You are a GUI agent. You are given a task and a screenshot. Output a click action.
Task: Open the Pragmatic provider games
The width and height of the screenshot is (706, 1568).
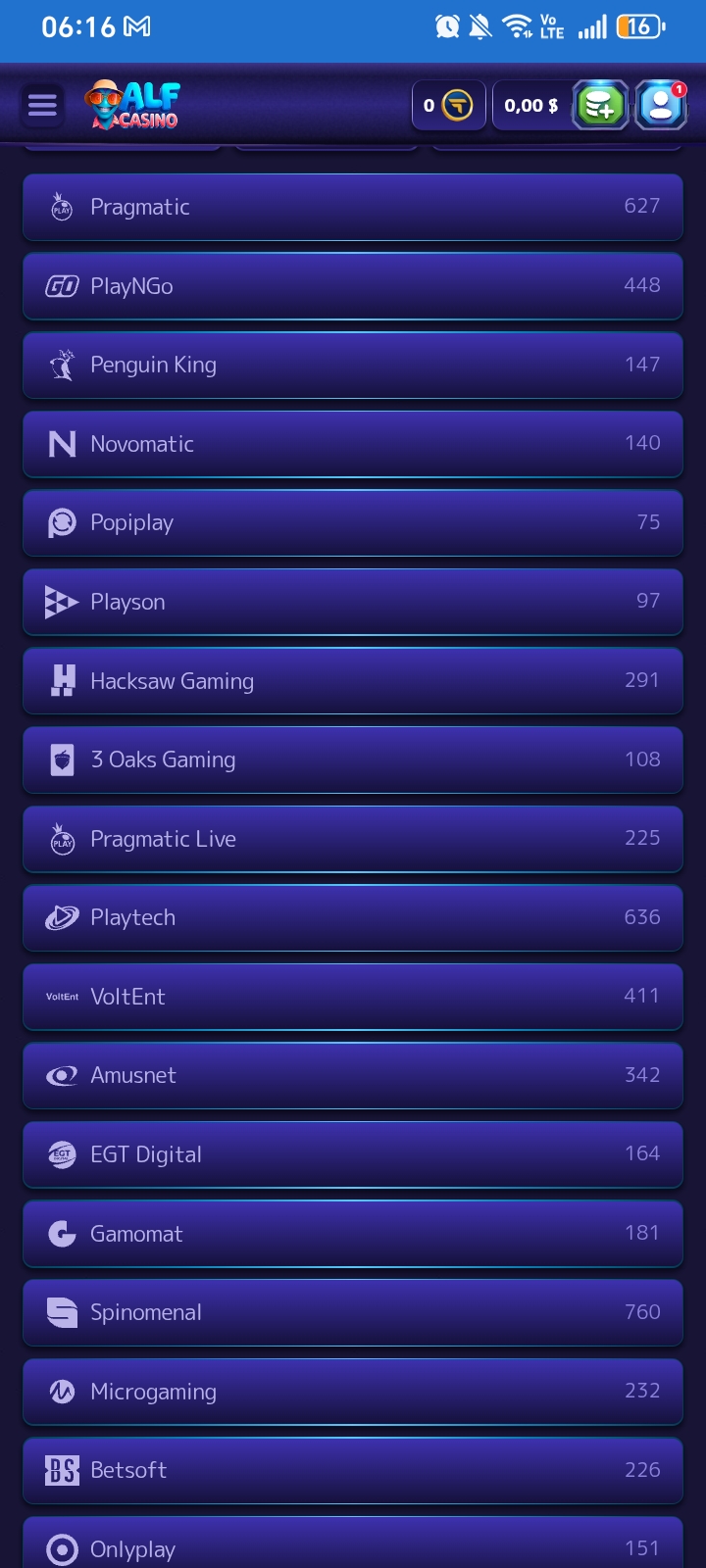(353, 207)
